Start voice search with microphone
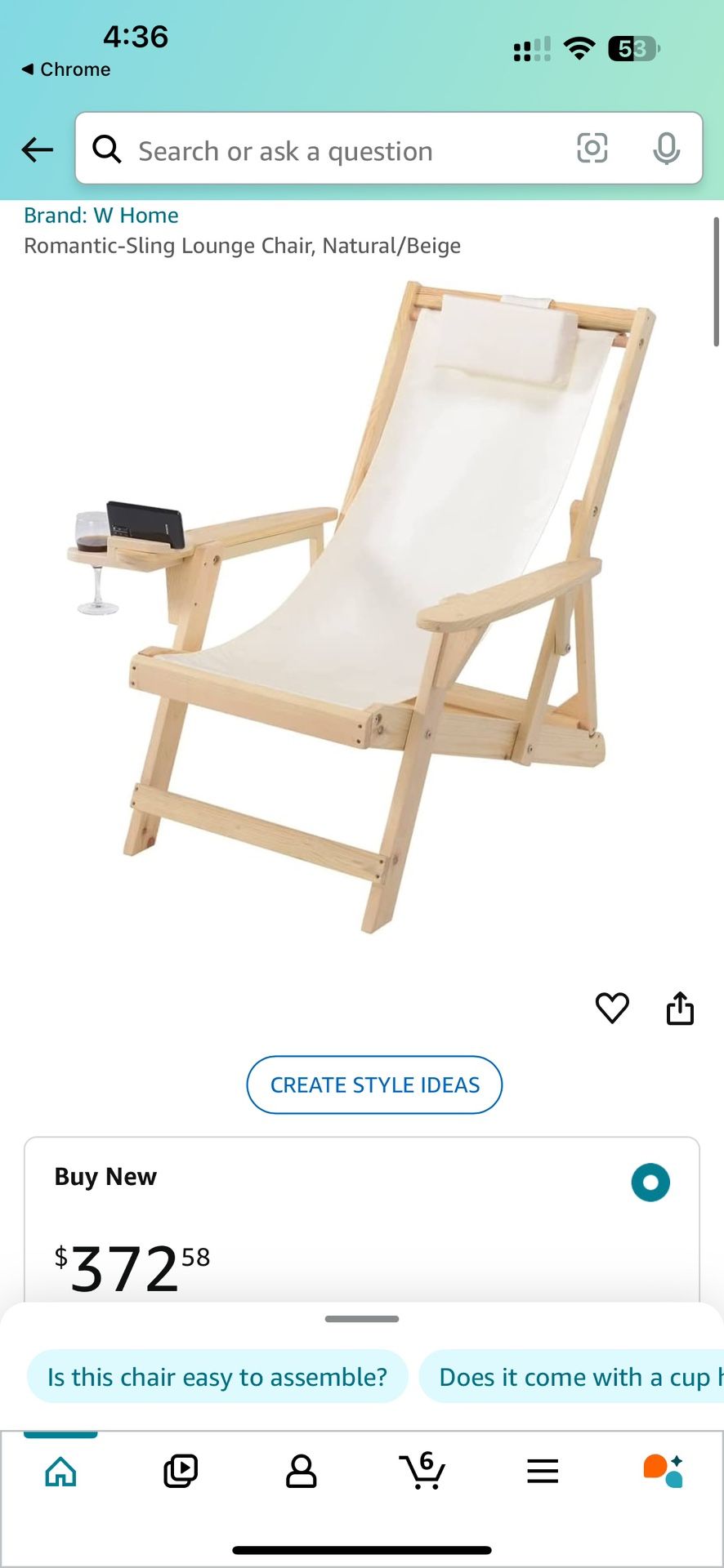The height and width of the screenshot is (1568, 724). point(666,149)
